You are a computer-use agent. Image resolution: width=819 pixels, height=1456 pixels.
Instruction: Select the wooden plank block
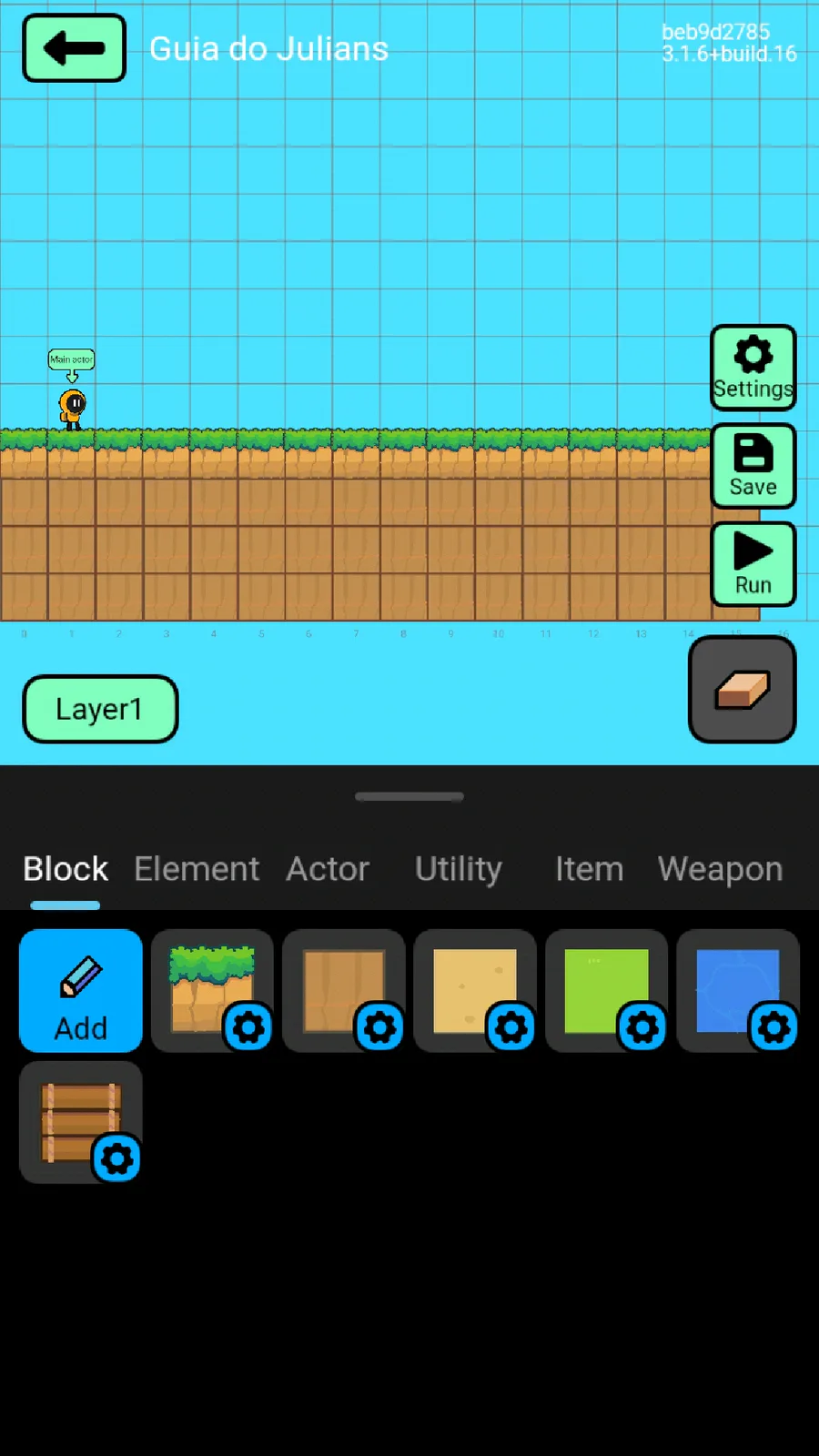[x=73, y=1116]
